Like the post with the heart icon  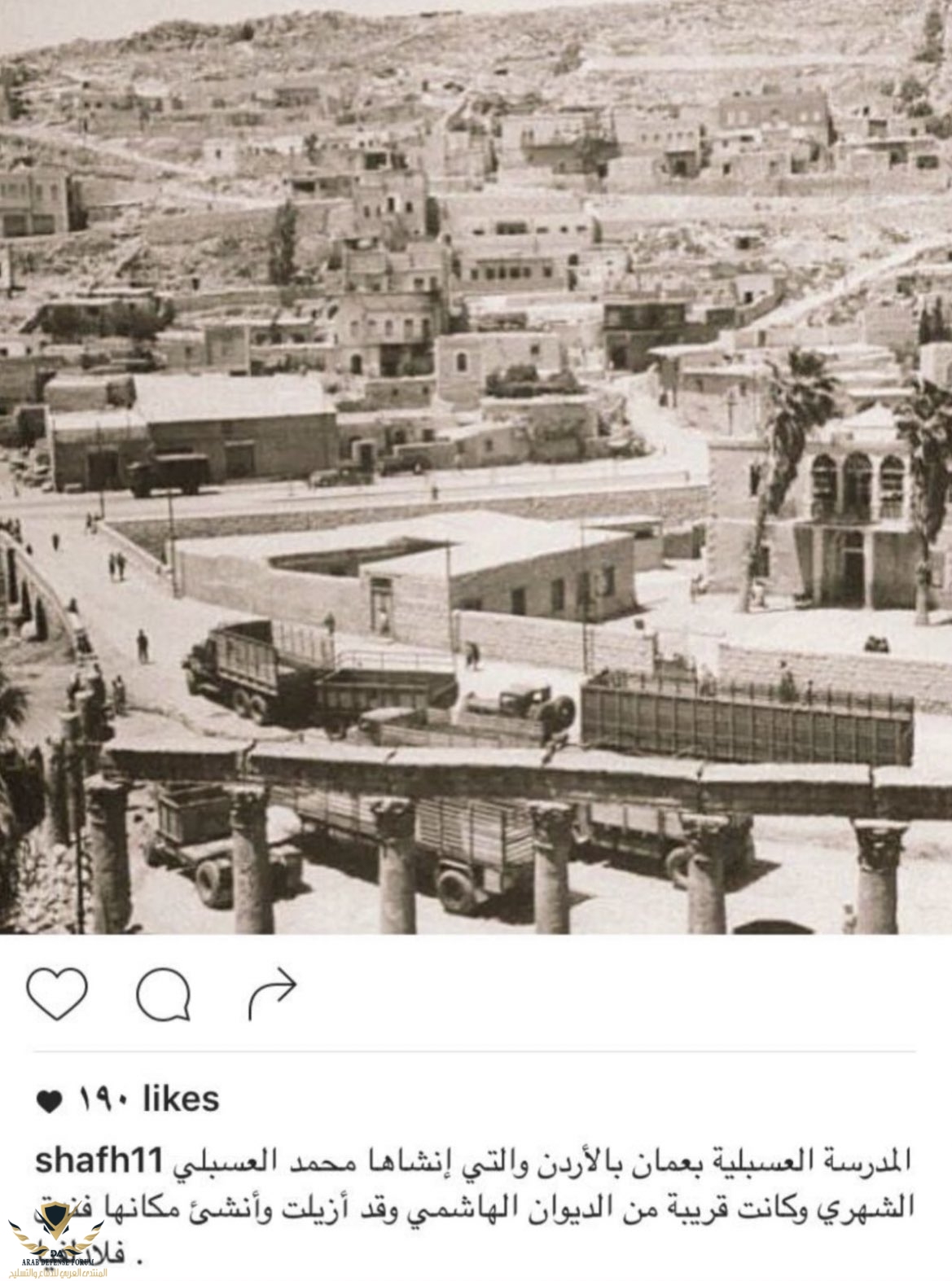click(56, 994)
